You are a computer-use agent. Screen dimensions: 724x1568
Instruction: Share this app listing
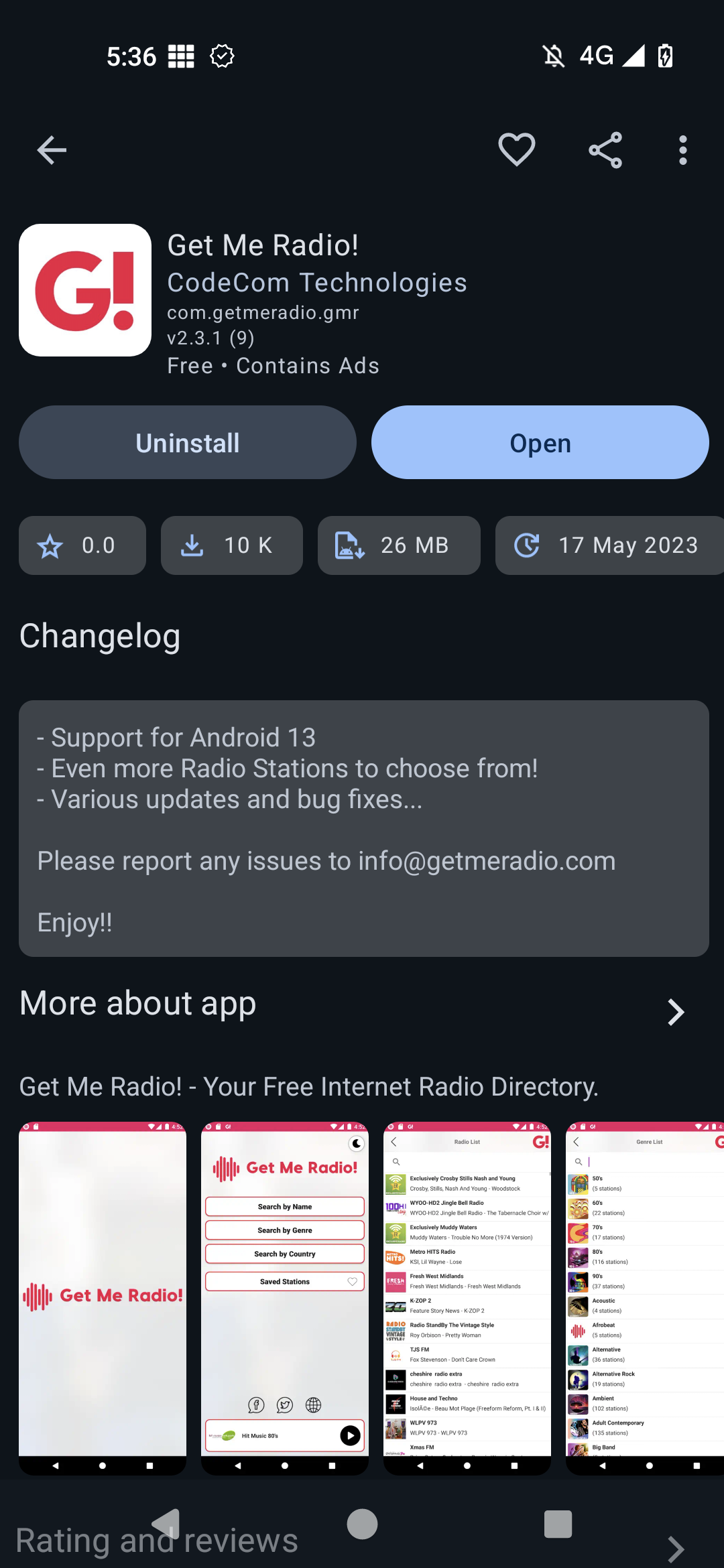[605, 150]
